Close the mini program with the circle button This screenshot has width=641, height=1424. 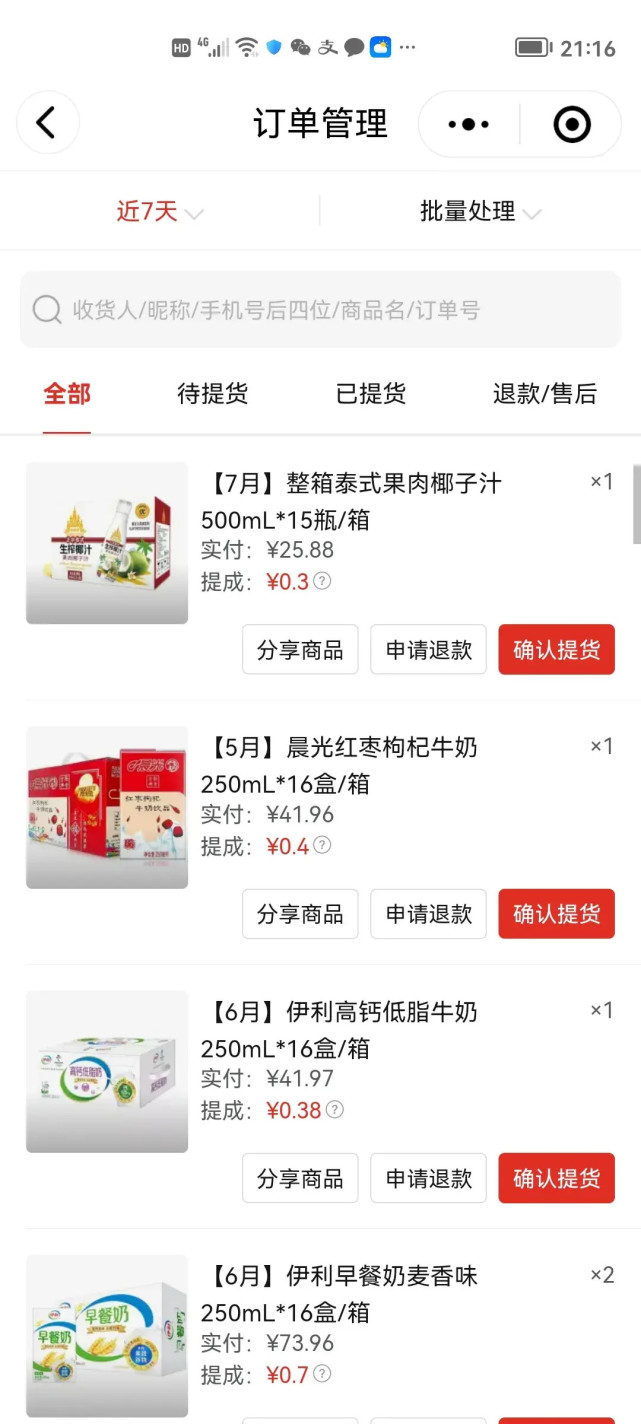tap(572, 124)
